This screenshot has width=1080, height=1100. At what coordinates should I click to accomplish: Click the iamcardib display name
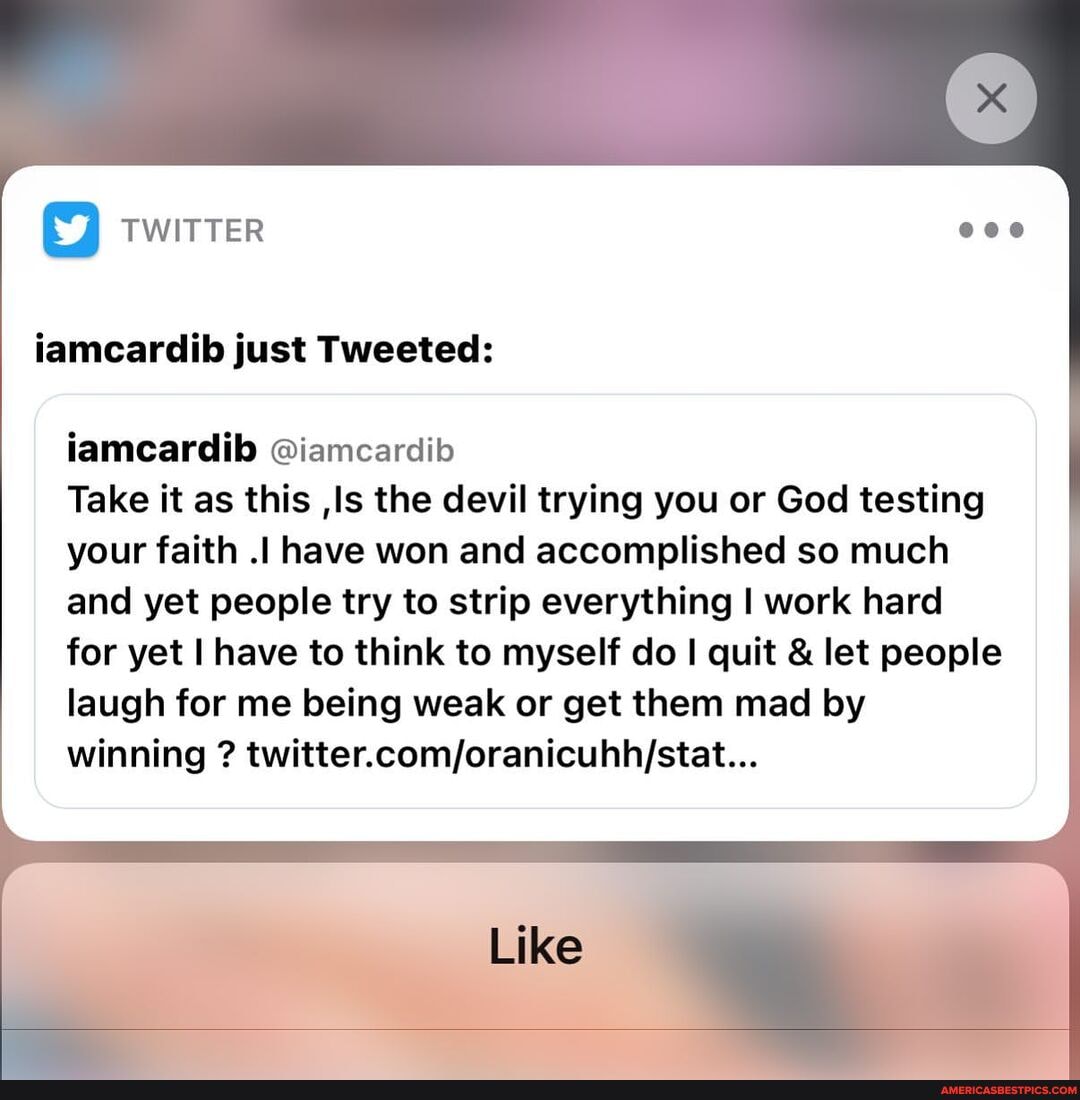(x=162, y=448)
